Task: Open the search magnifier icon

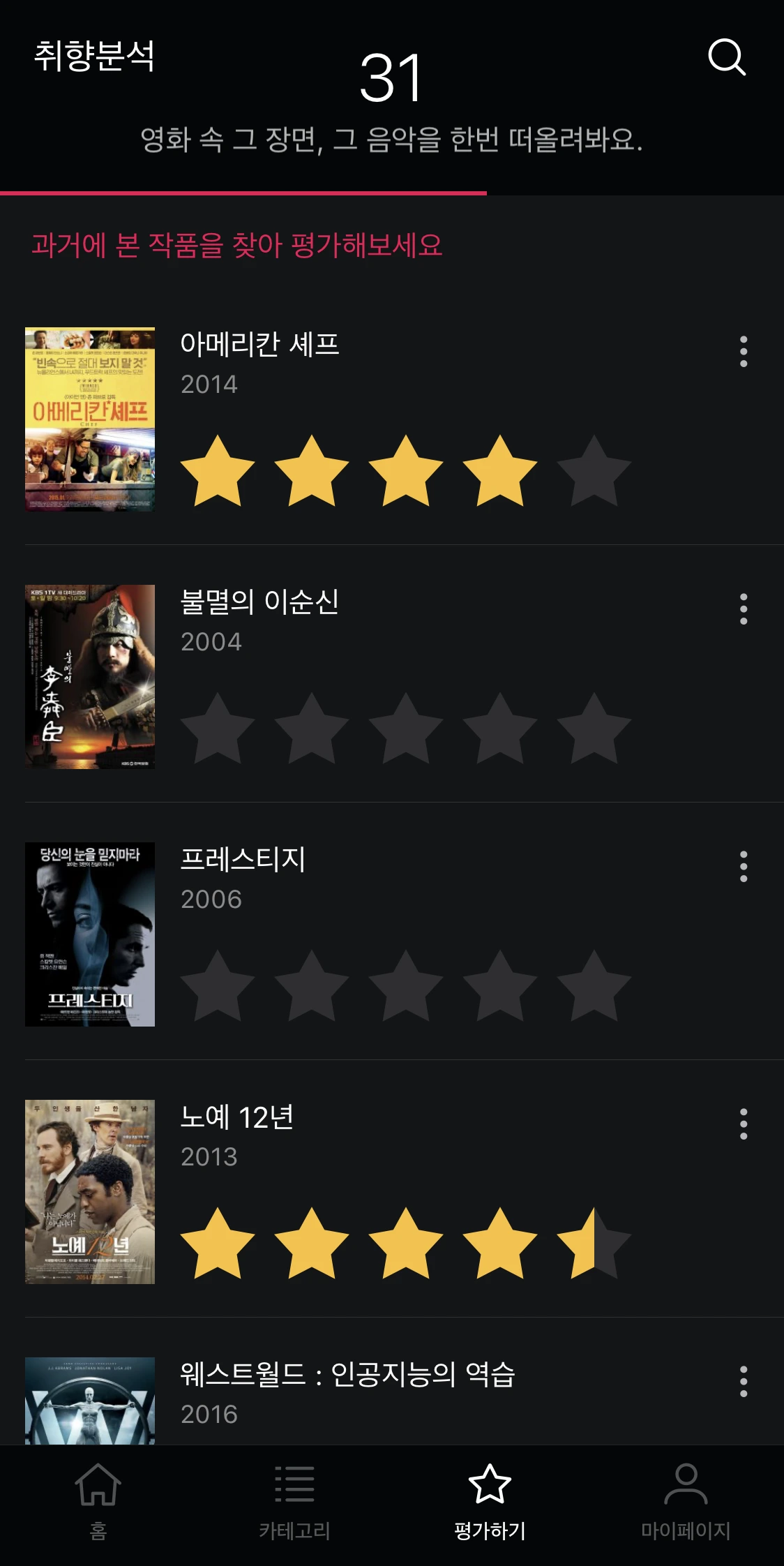Action: coord(727,57)
